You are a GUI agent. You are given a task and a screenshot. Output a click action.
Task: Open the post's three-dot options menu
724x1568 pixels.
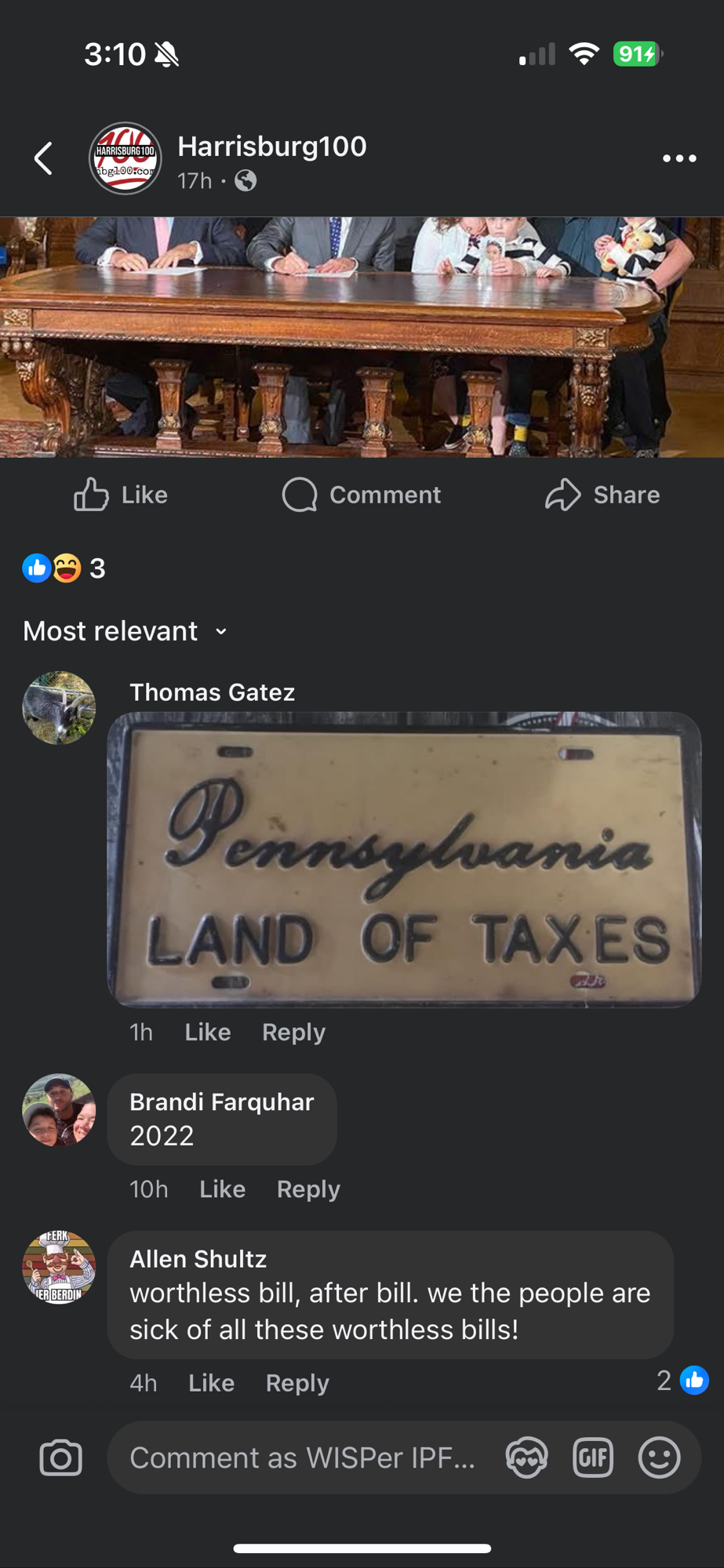point(679,158)
